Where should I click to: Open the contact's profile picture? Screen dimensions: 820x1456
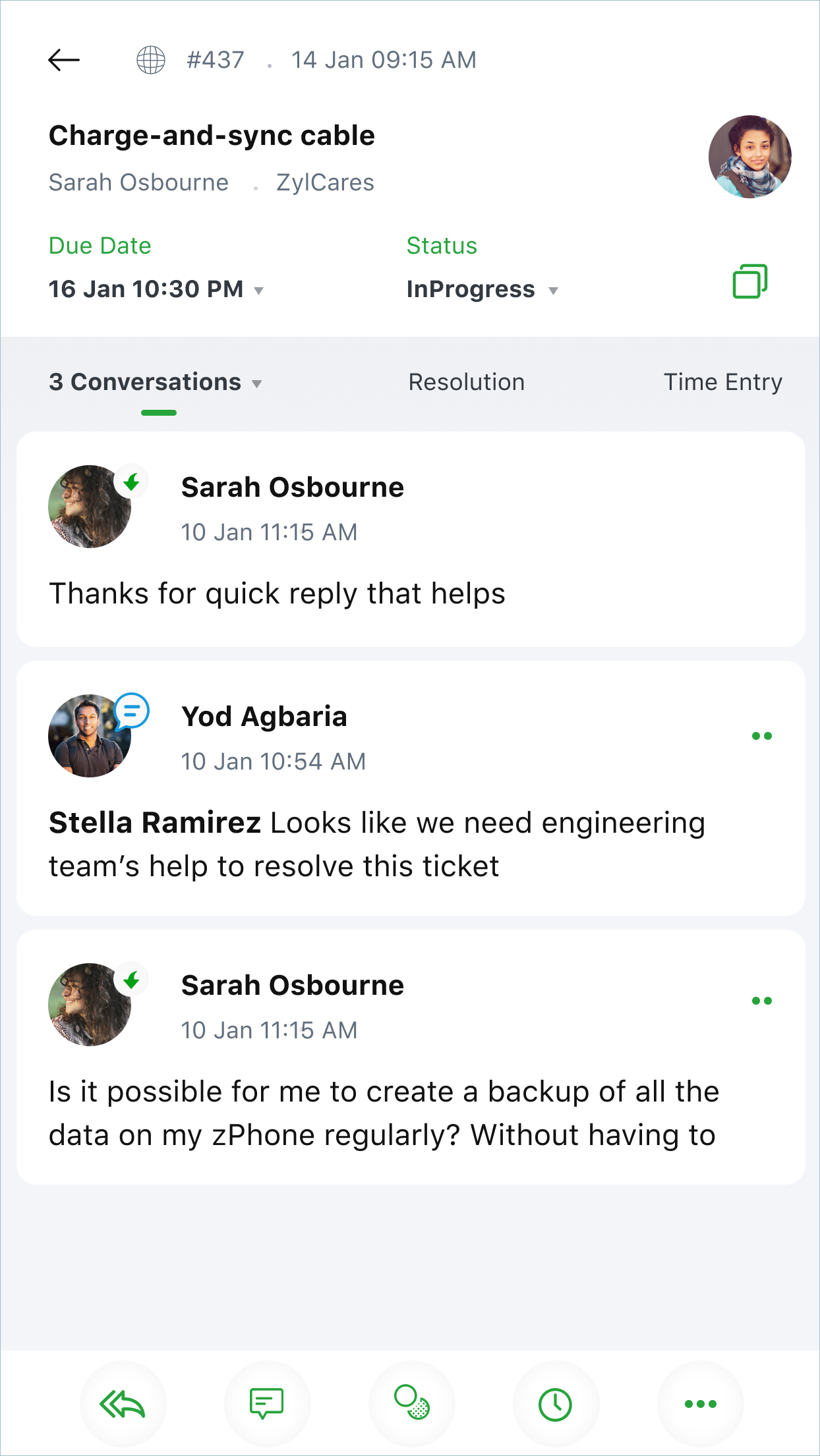(x=749, y=157)
